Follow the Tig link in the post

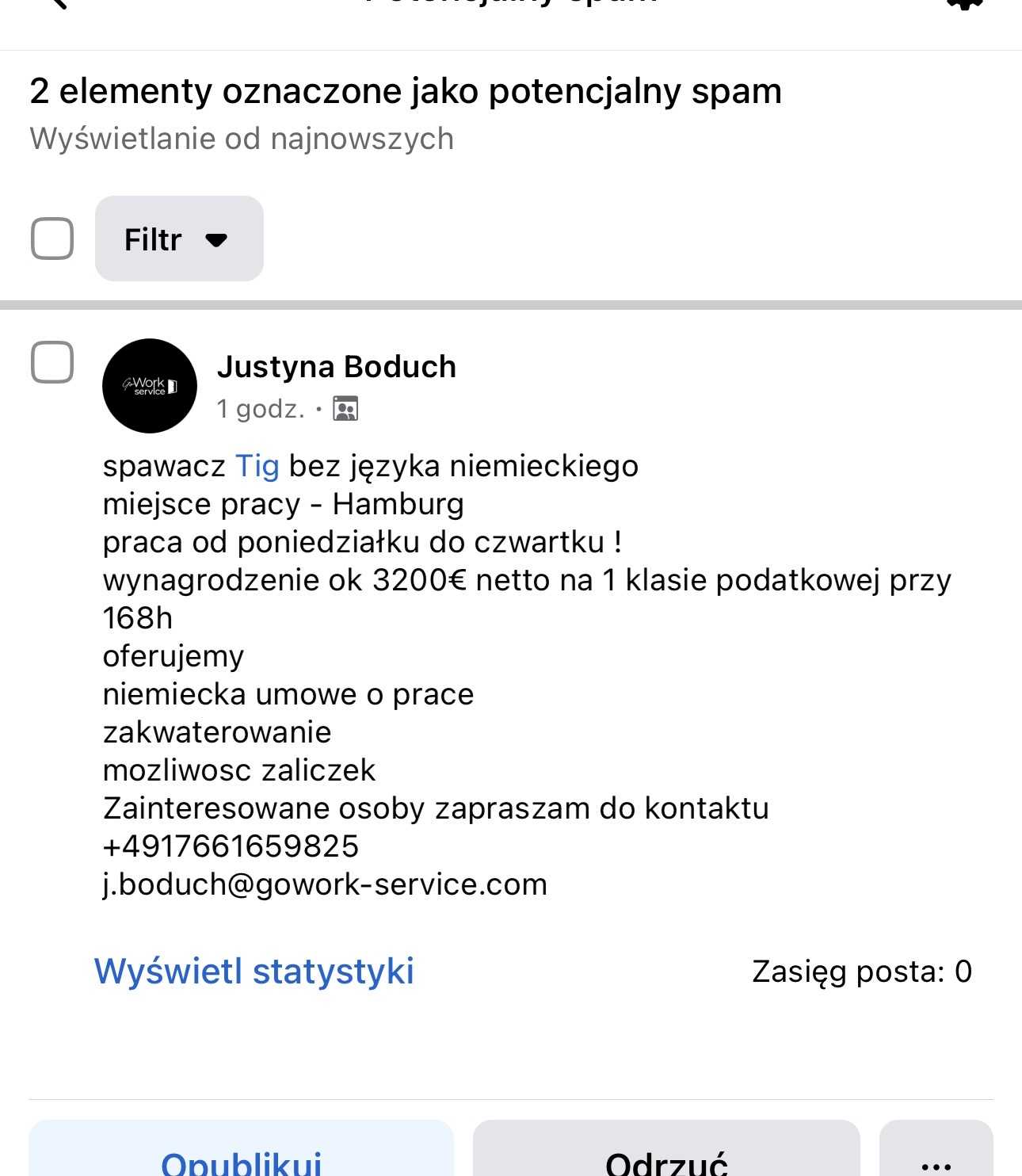pos(257,466)
